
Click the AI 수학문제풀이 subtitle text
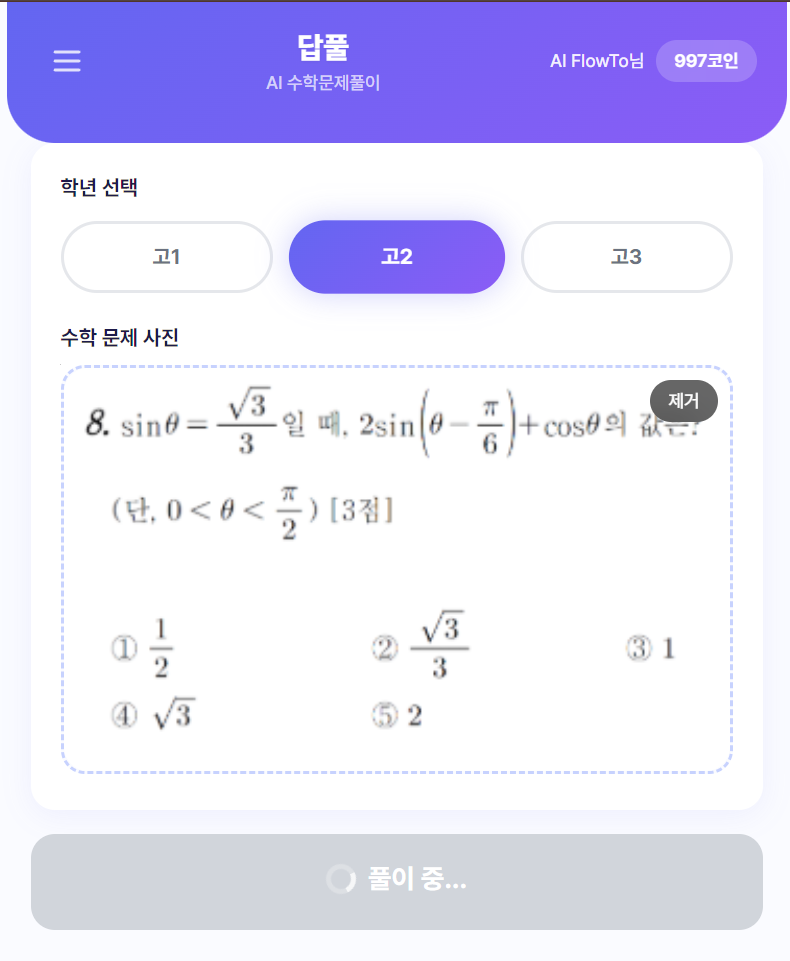point(324,80)
